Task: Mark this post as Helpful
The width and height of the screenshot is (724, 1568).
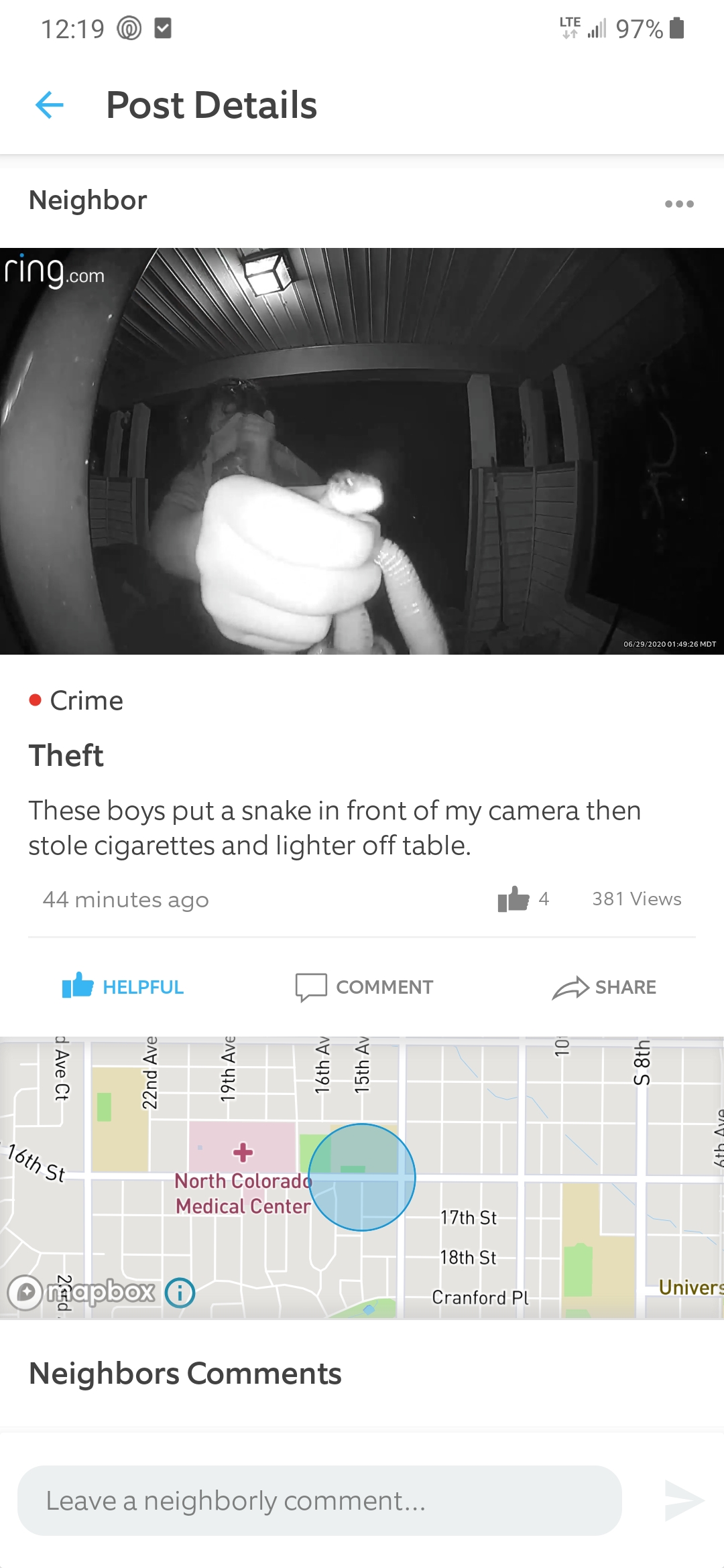Action: (123, 986)
